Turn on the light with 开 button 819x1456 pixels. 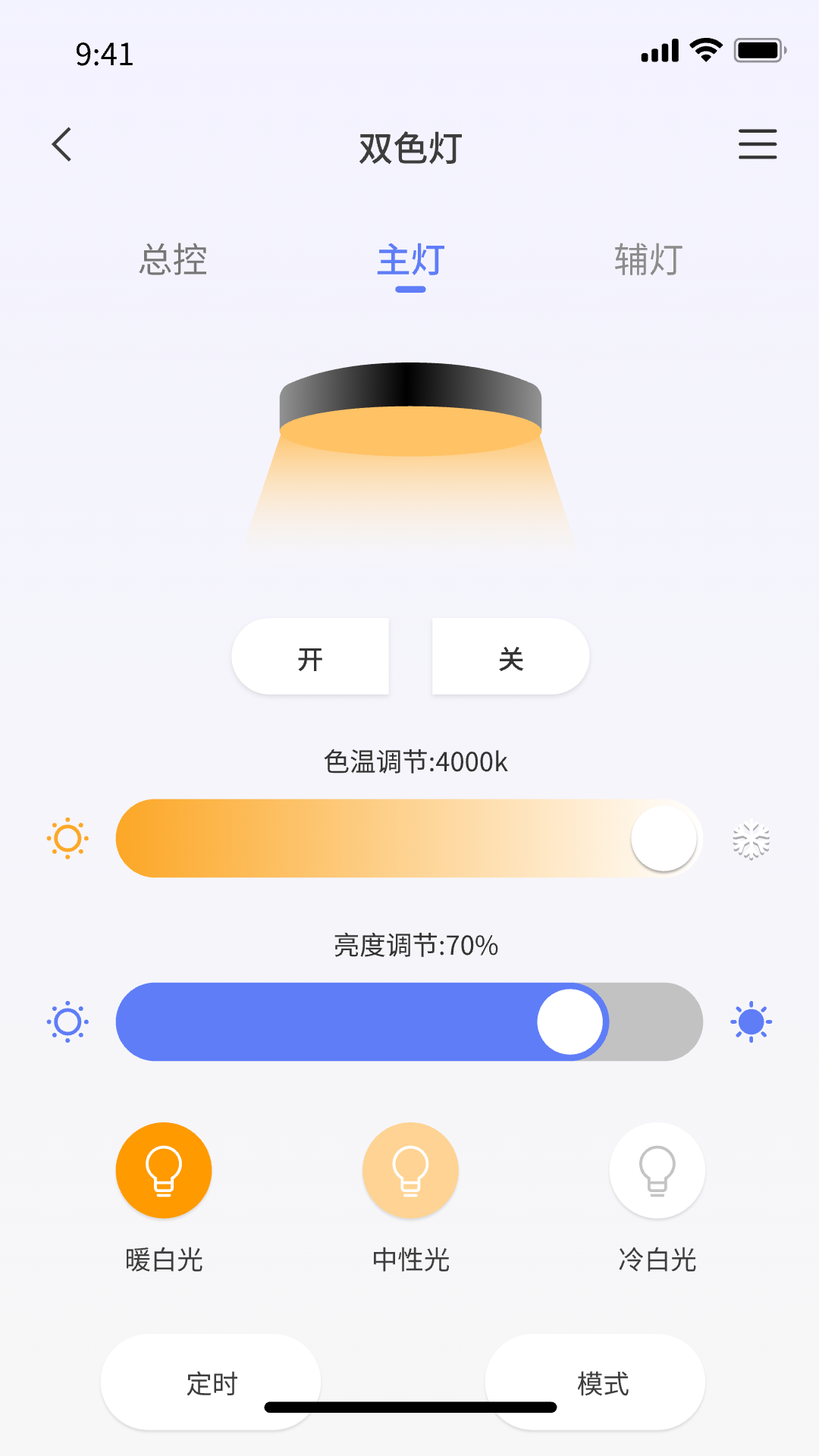pyautogui.click(x=310, y=656)
